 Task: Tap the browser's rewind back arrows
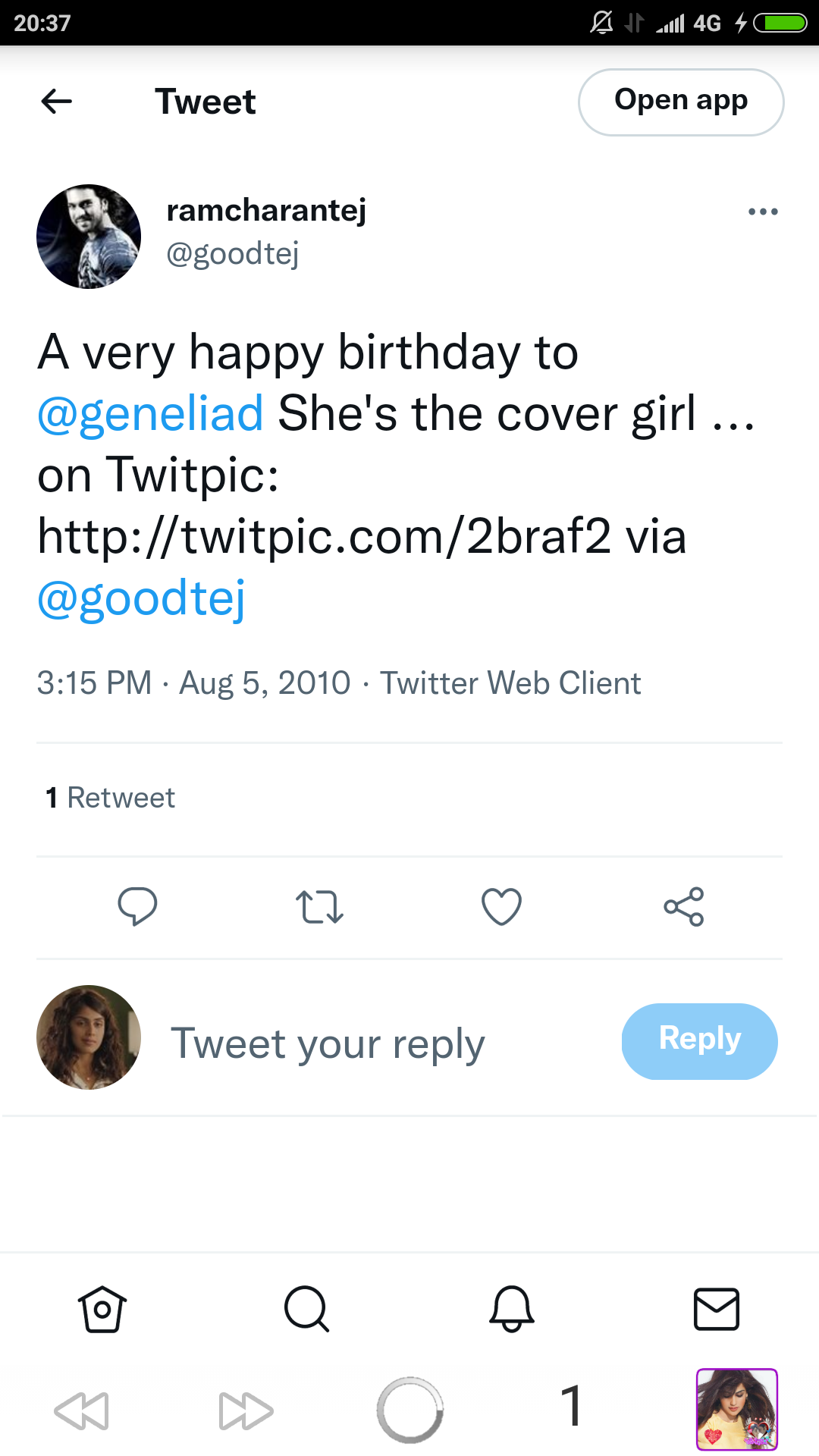(x=82, y=1410)
